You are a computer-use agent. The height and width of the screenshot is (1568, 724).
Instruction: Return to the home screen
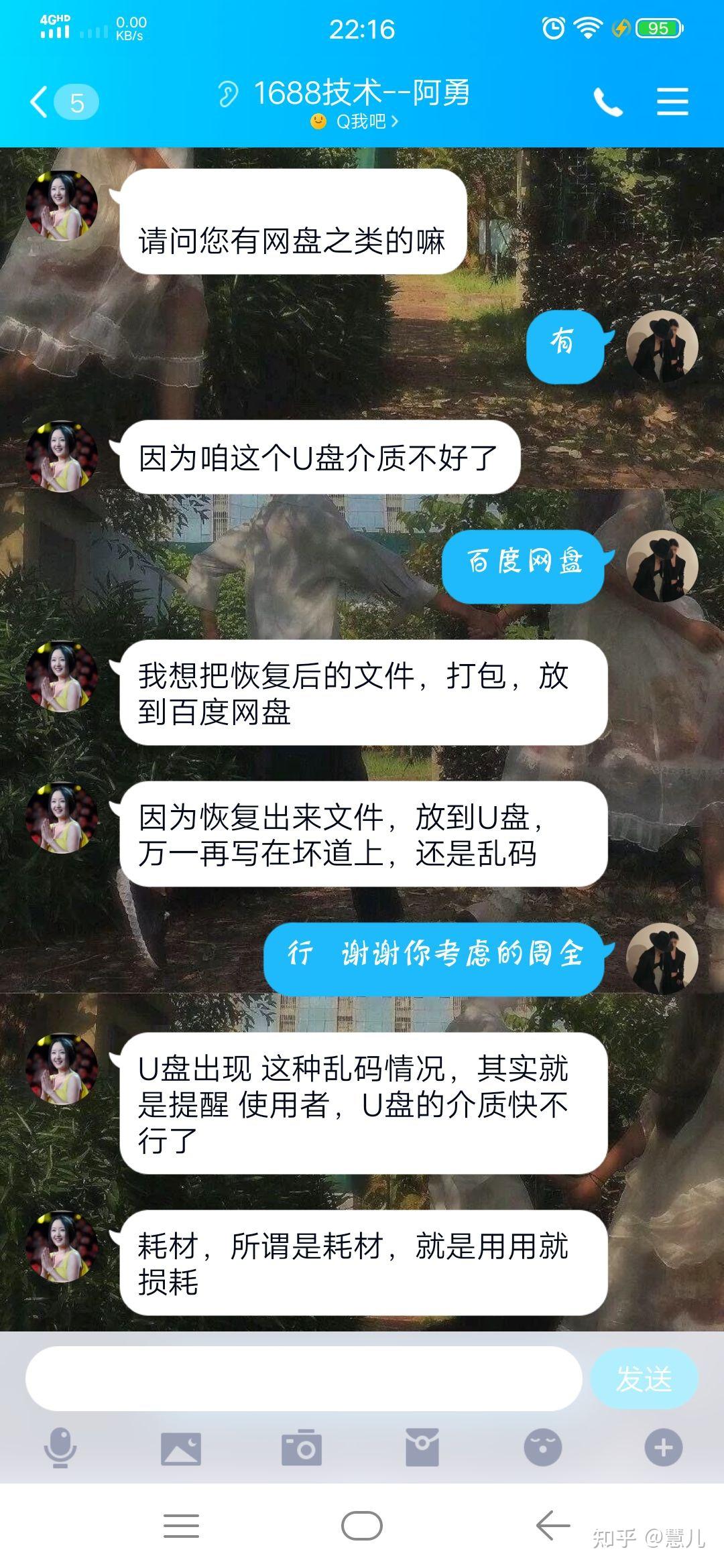click(361, 1526)
